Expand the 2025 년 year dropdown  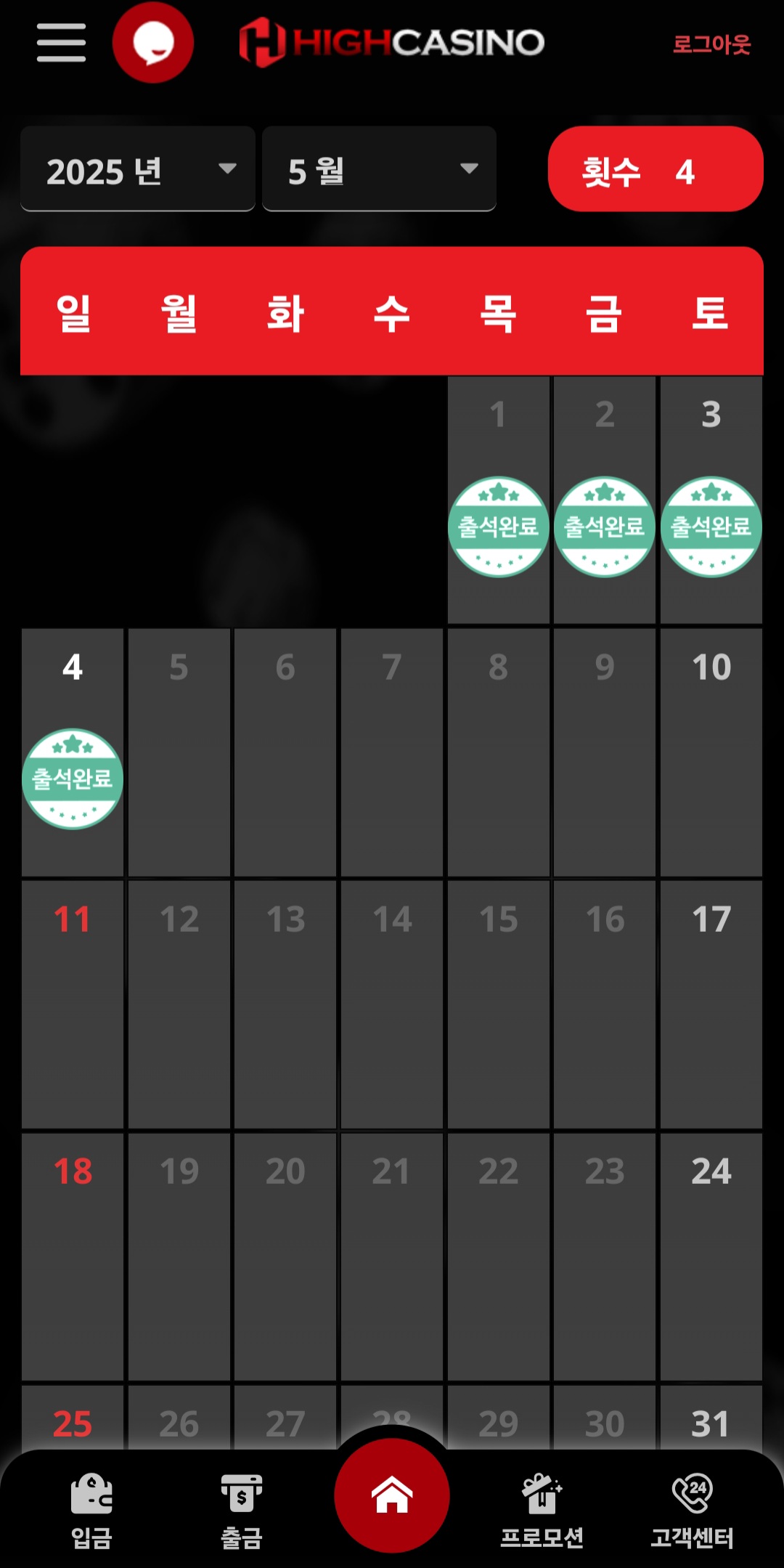tap(138, 170)
